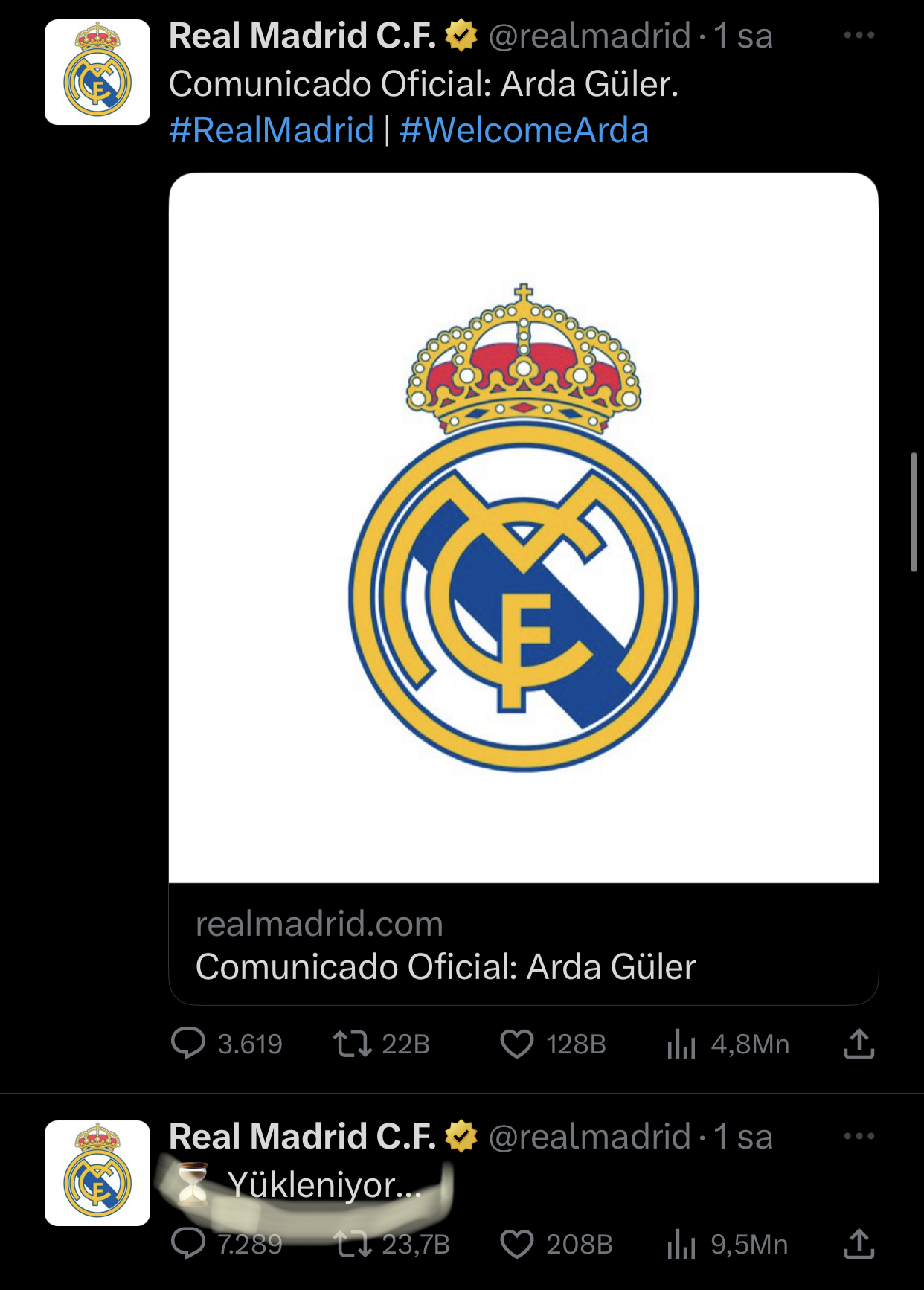Image resolution: width=924 pixels, height=1290 pixels.
Task: Open overflow menu on the Yükleniyor tweet
Action: tap(859, 1136)
